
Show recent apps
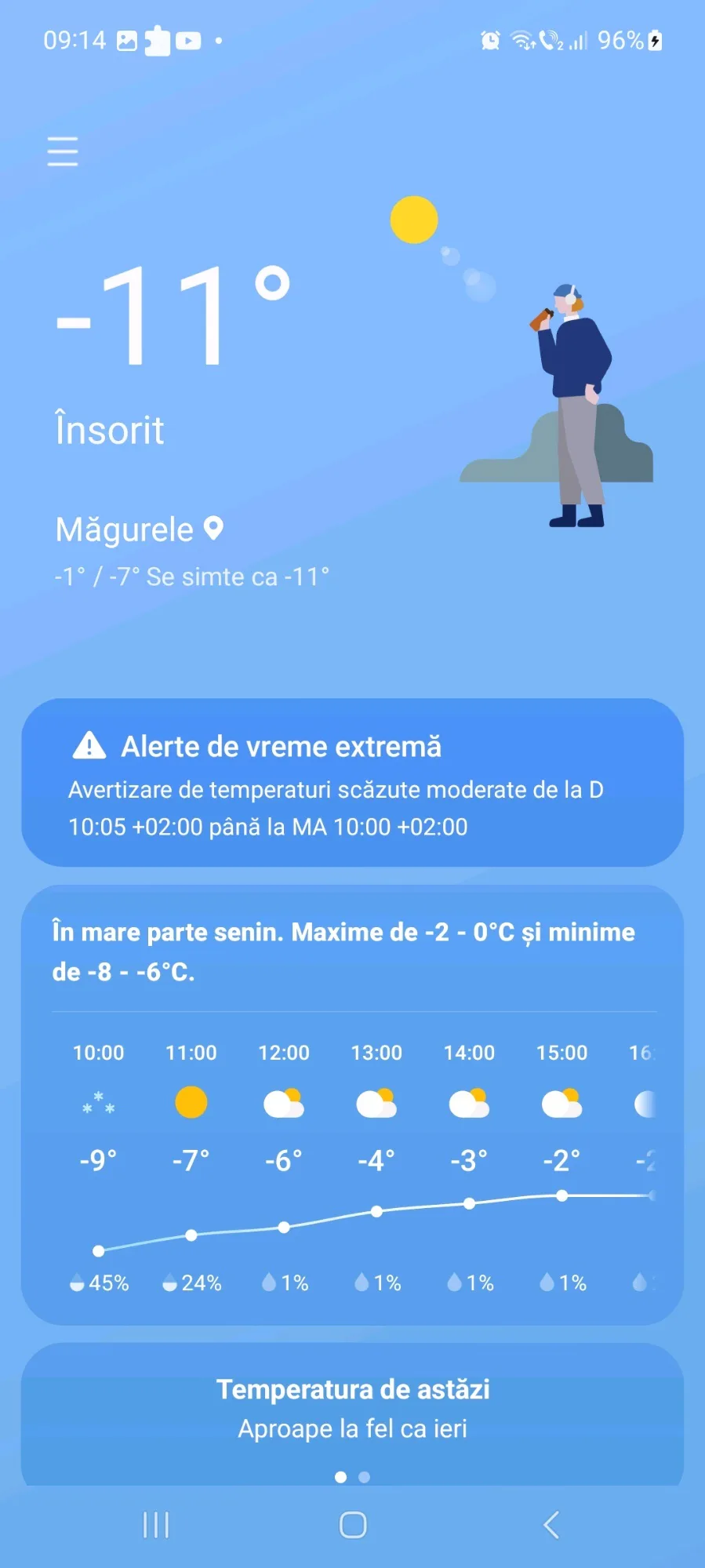click(x=156, y=1525)
